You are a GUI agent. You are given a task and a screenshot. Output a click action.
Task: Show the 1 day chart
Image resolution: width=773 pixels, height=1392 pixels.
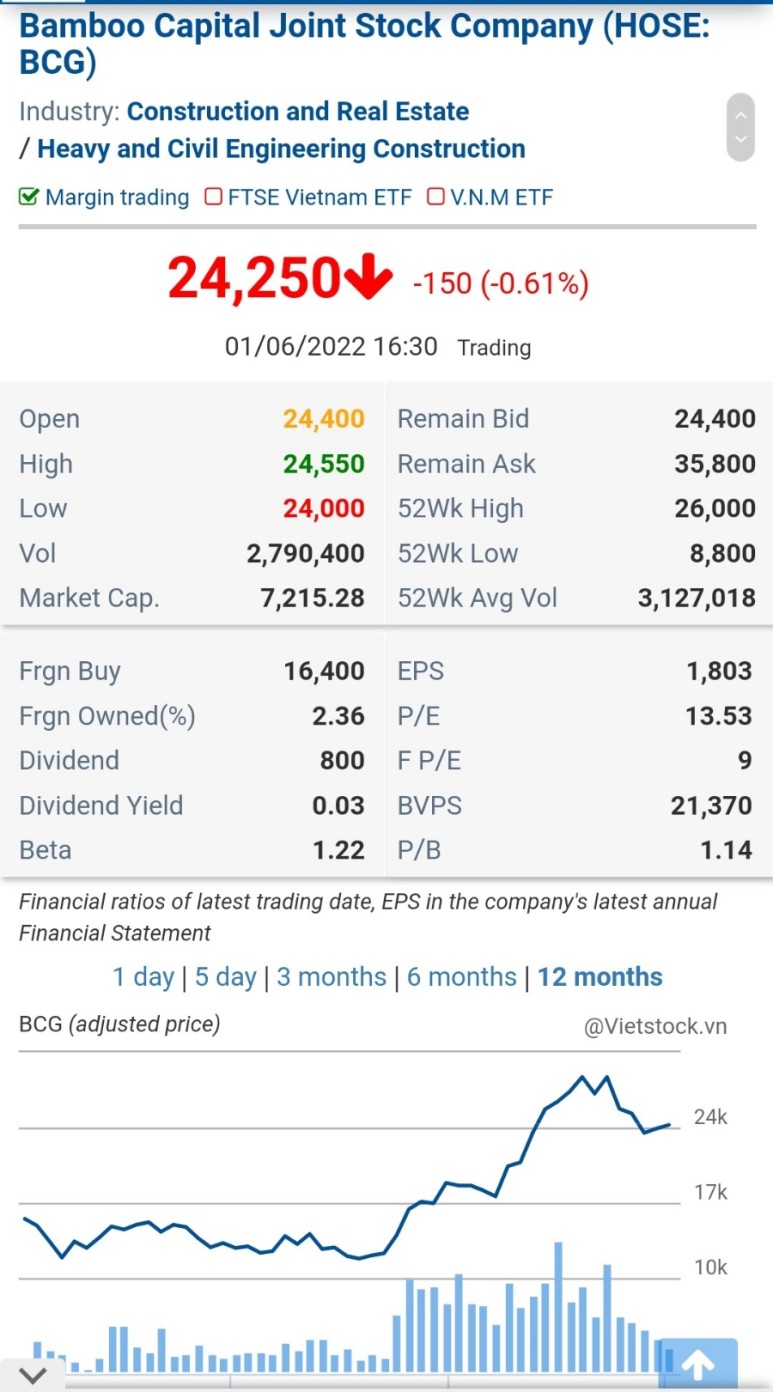click(143, 977)
